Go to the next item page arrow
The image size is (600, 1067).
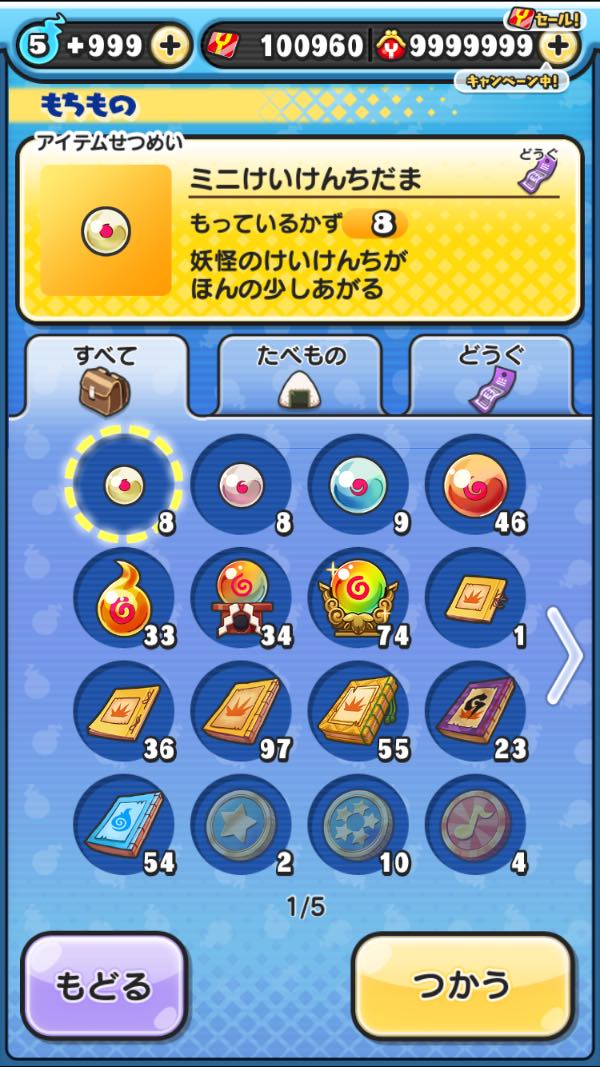pyautogui.click(x=565, y=655)
